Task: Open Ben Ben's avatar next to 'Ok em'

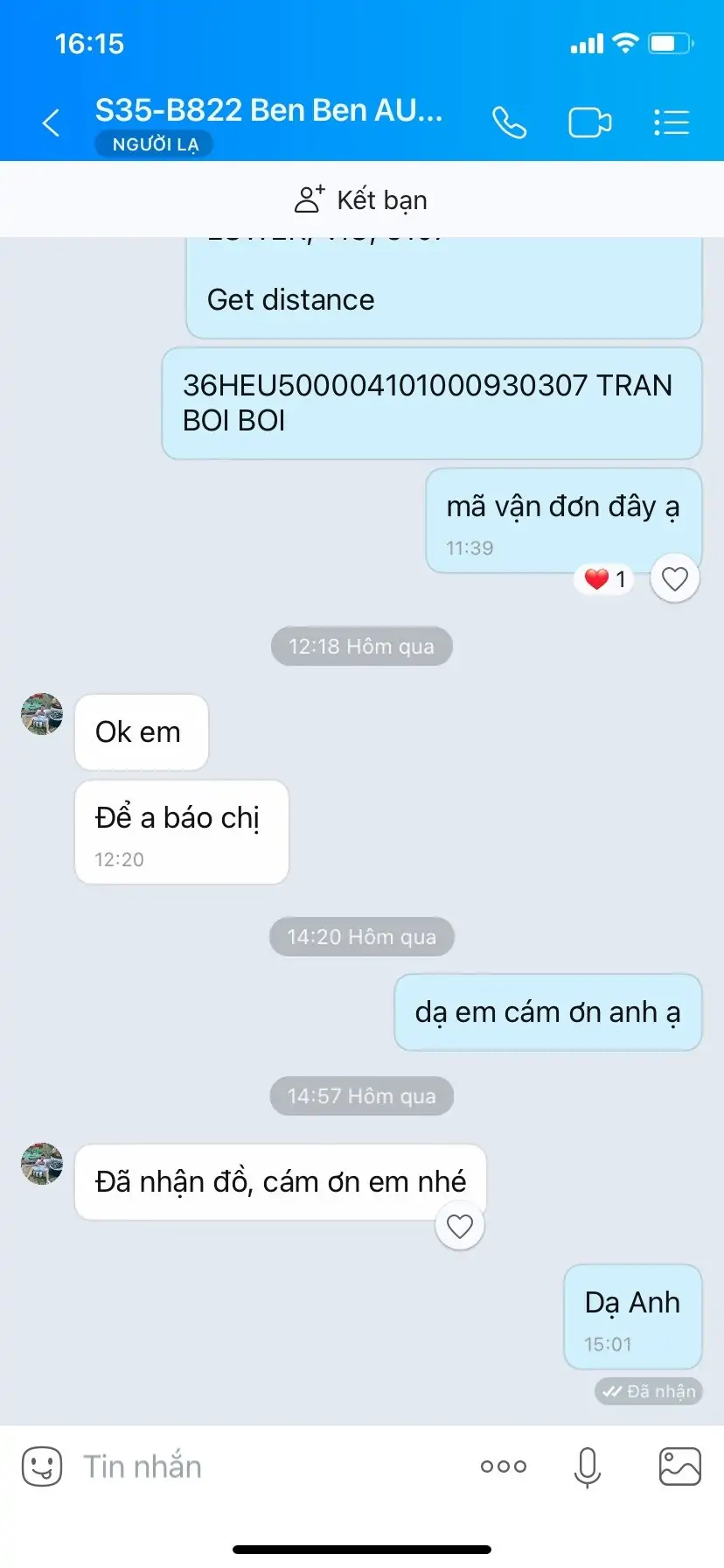Action: tap(40, 714)
